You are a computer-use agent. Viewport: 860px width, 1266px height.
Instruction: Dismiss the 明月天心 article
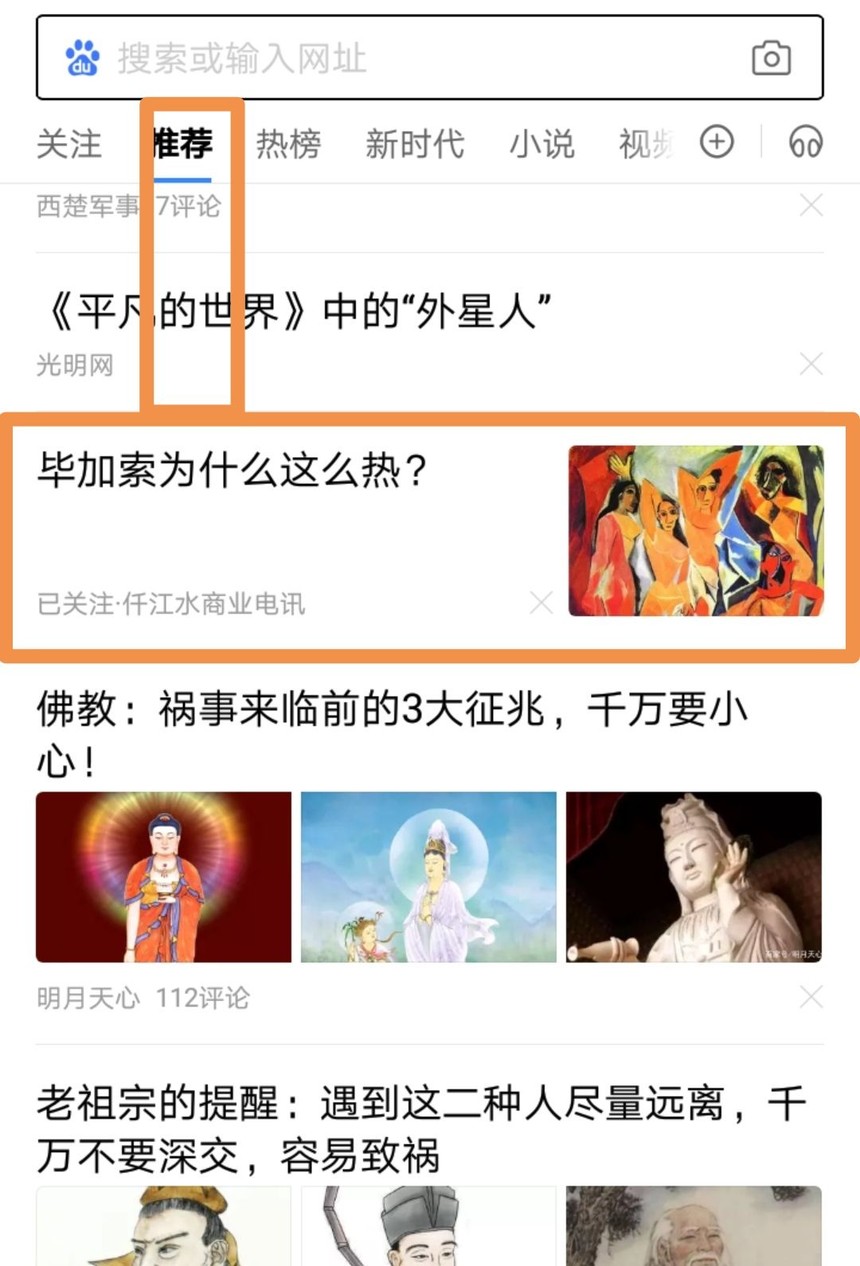[x=811, y=996]
